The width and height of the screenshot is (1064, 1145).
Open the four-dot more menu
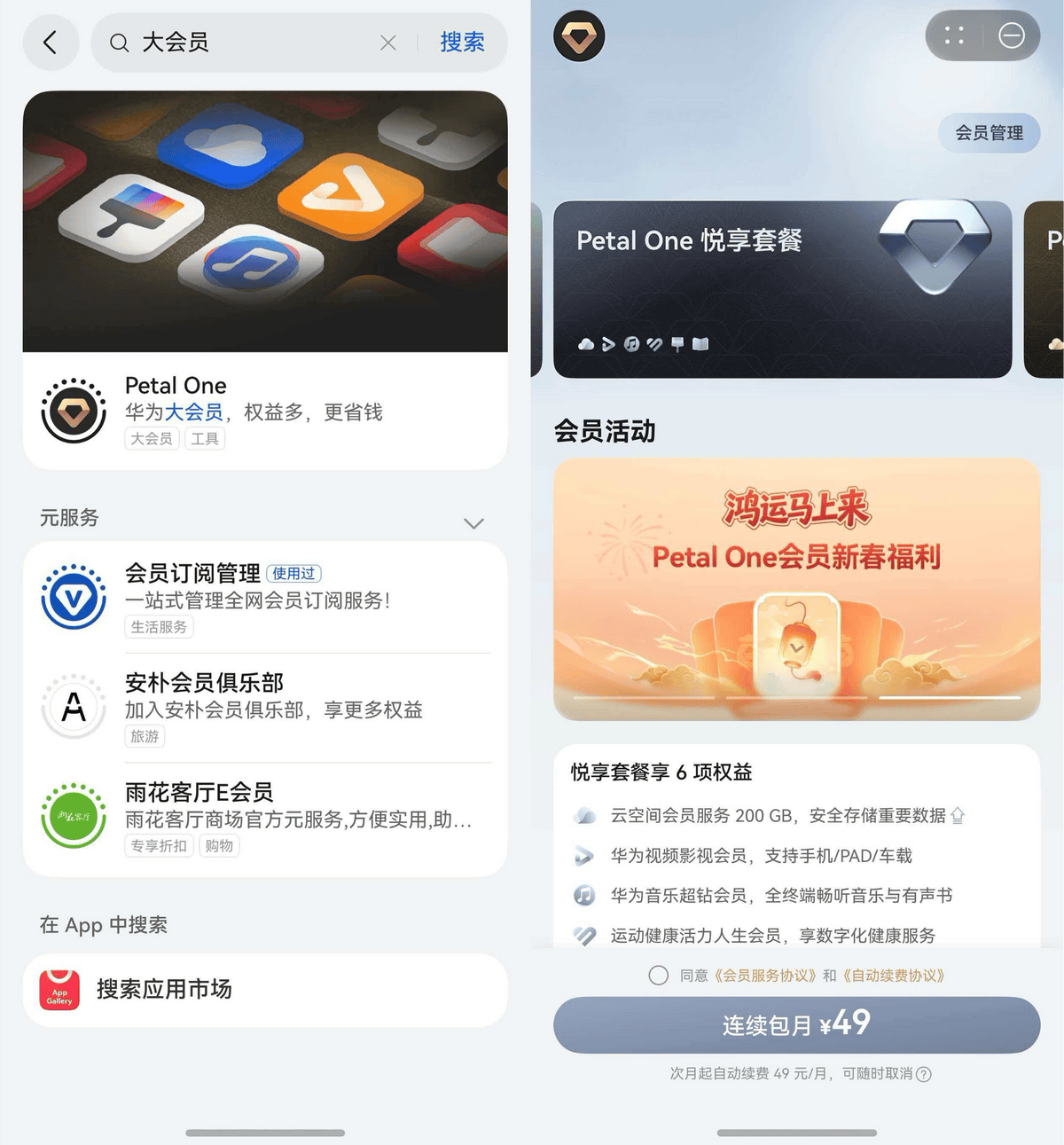954,35
